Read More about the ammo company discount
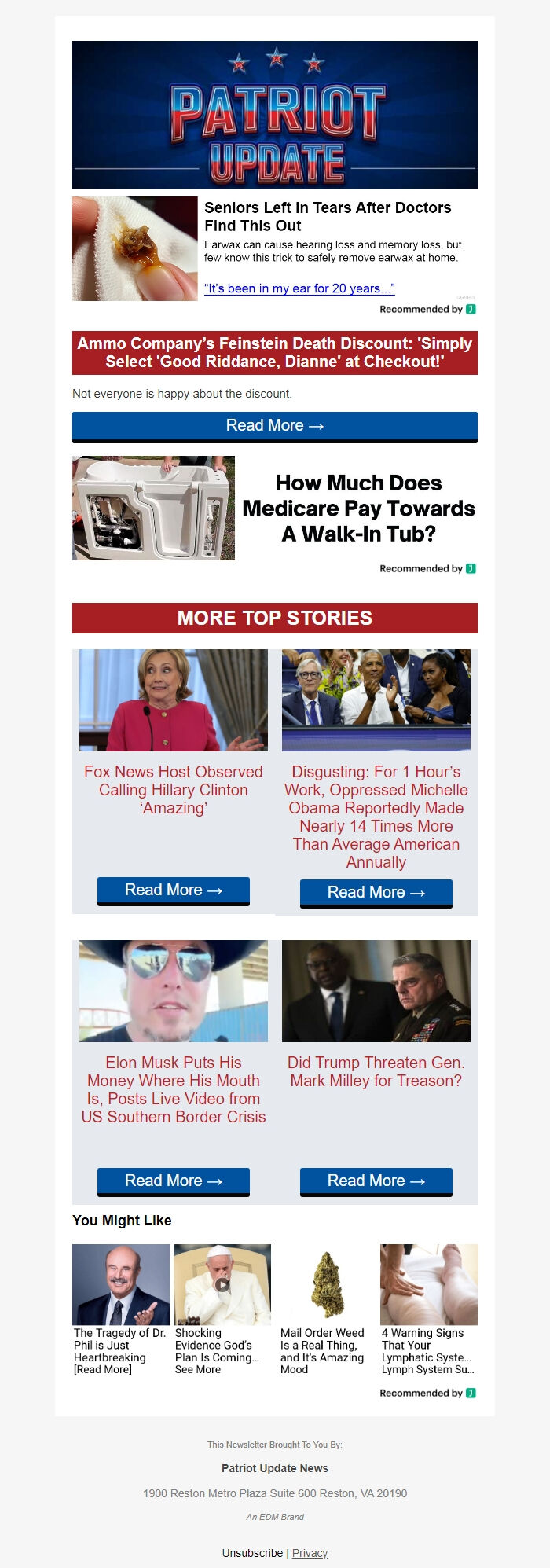550x1568 pixels. click(274, 426)
